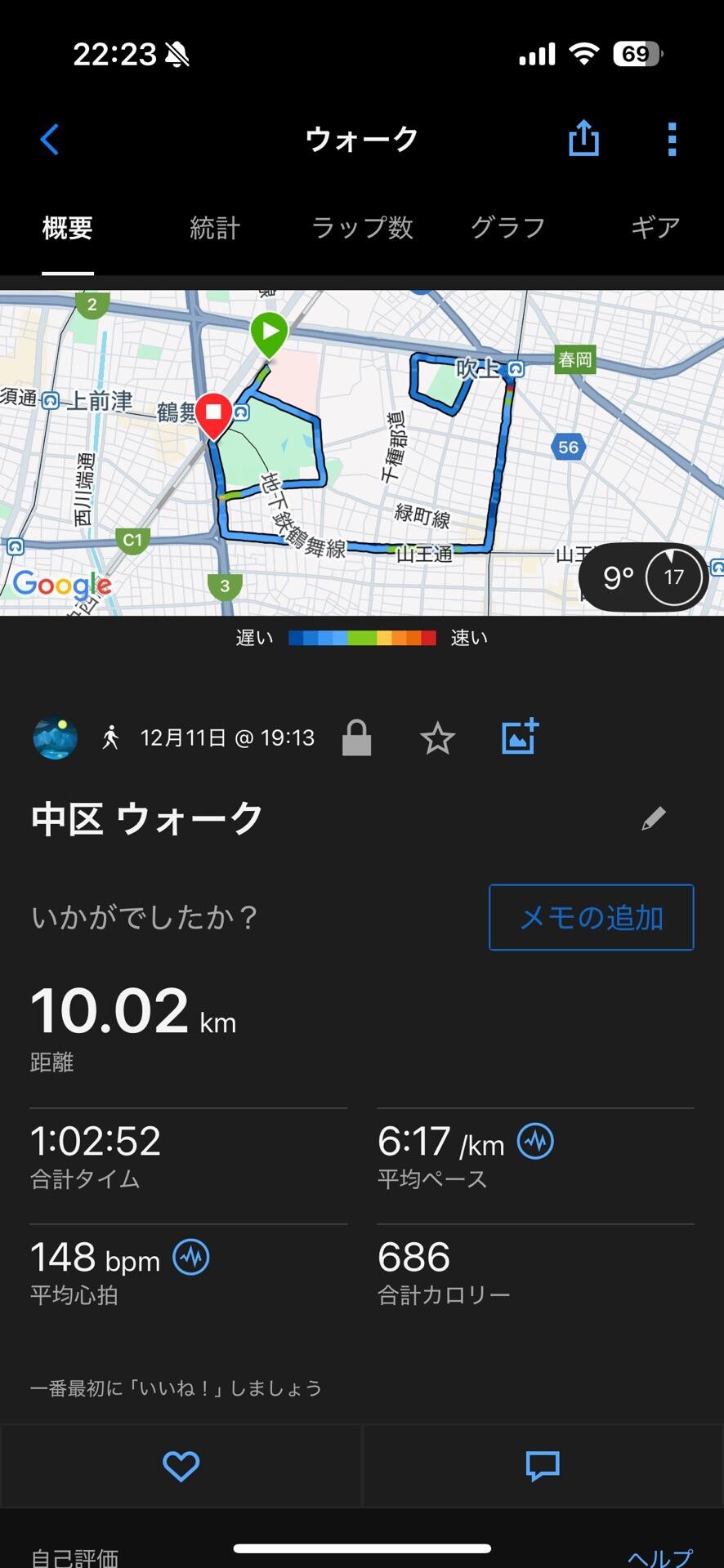Tap the heart rate icon beside 148 bpm
The width and height of the screenshot is (724, 1568).
coord(190,1258)
